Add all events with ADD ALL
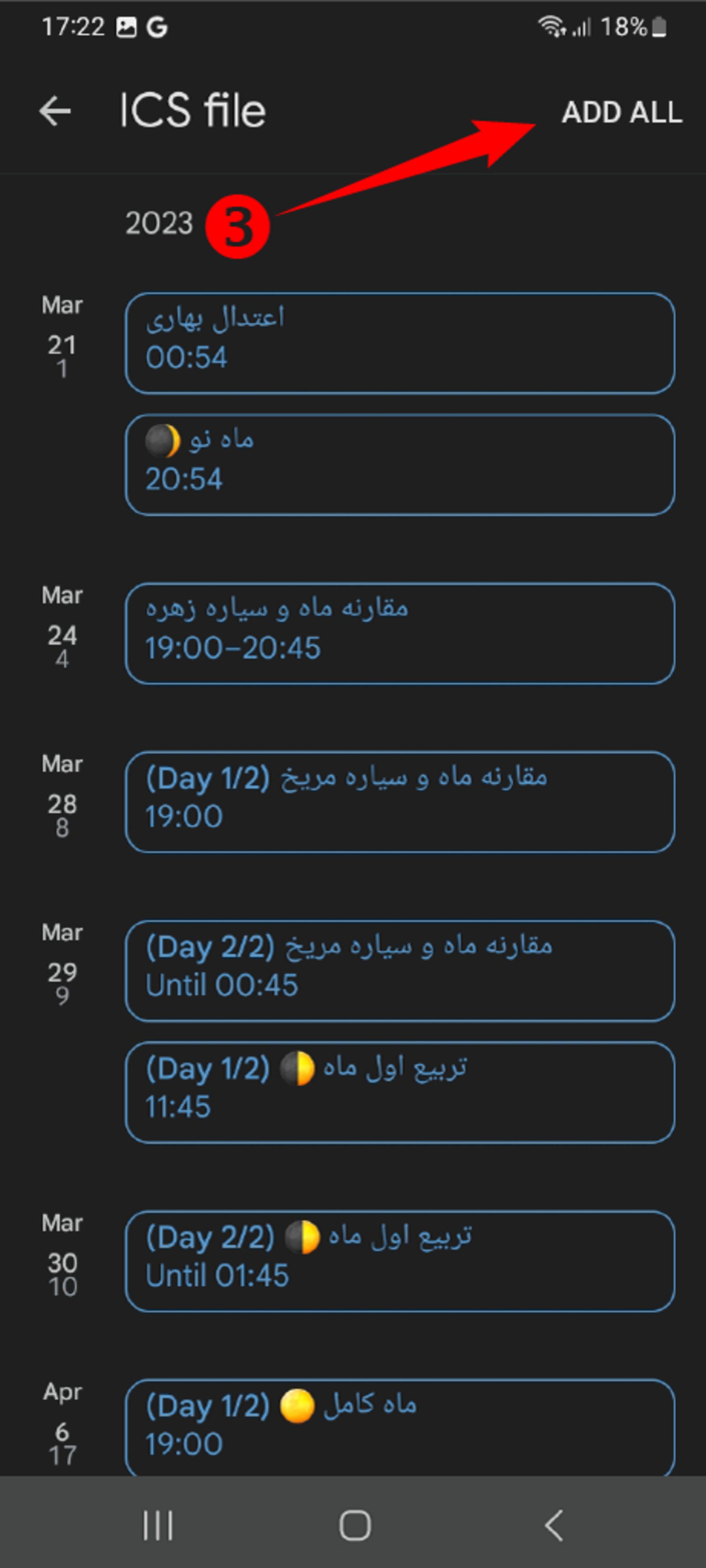Image resolution: width=706 pixels, height=1568 pixels. tap(621, 112)
